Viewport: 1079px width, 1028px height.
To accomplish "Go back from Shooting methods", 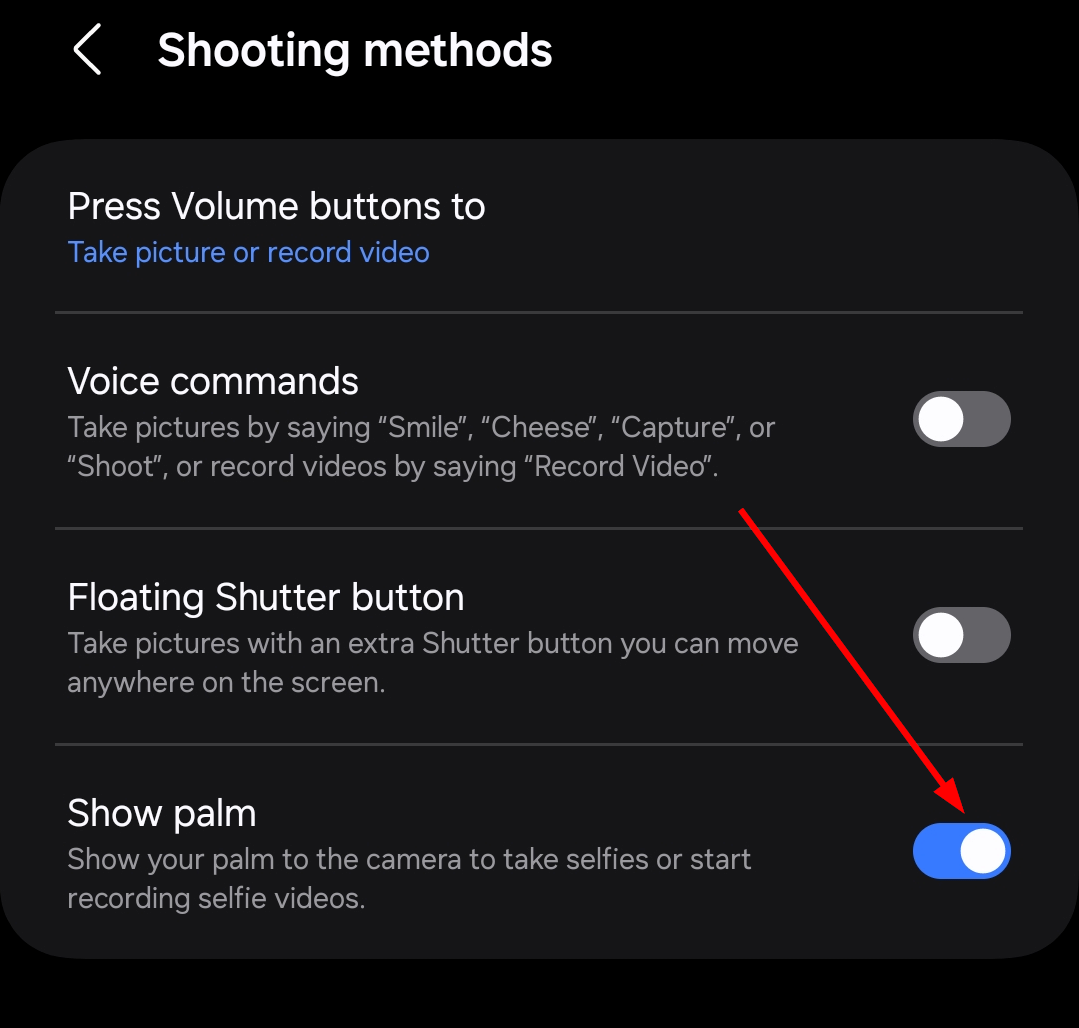I will 88,50.
